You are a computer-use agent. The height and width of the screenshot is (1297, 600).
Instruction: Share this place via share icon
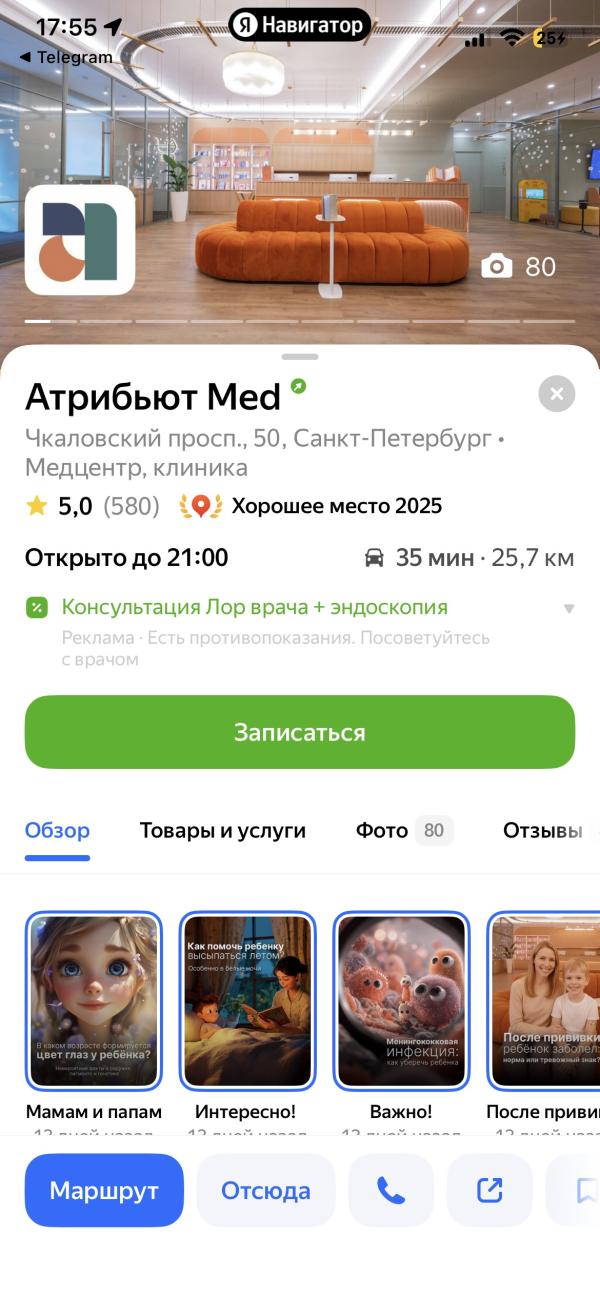tap(489, 1190)
